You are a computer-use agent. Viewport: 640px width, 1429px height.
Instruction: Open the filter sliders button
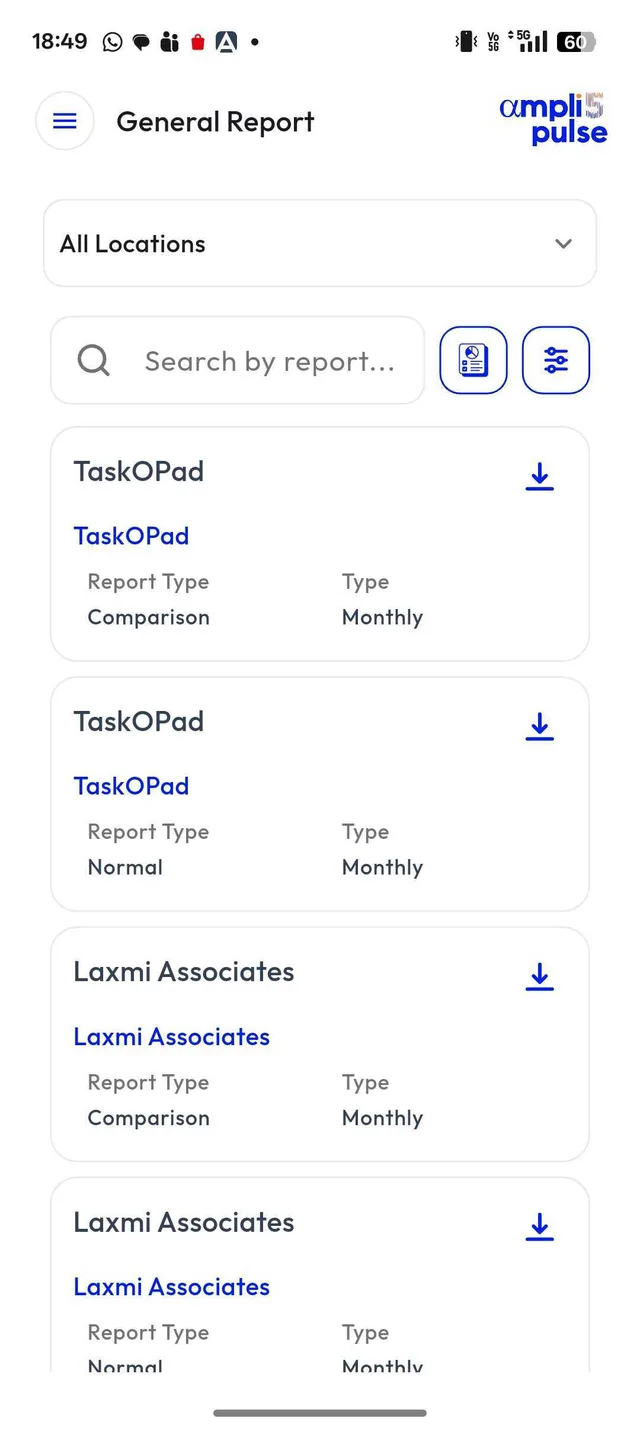[556, 360]
